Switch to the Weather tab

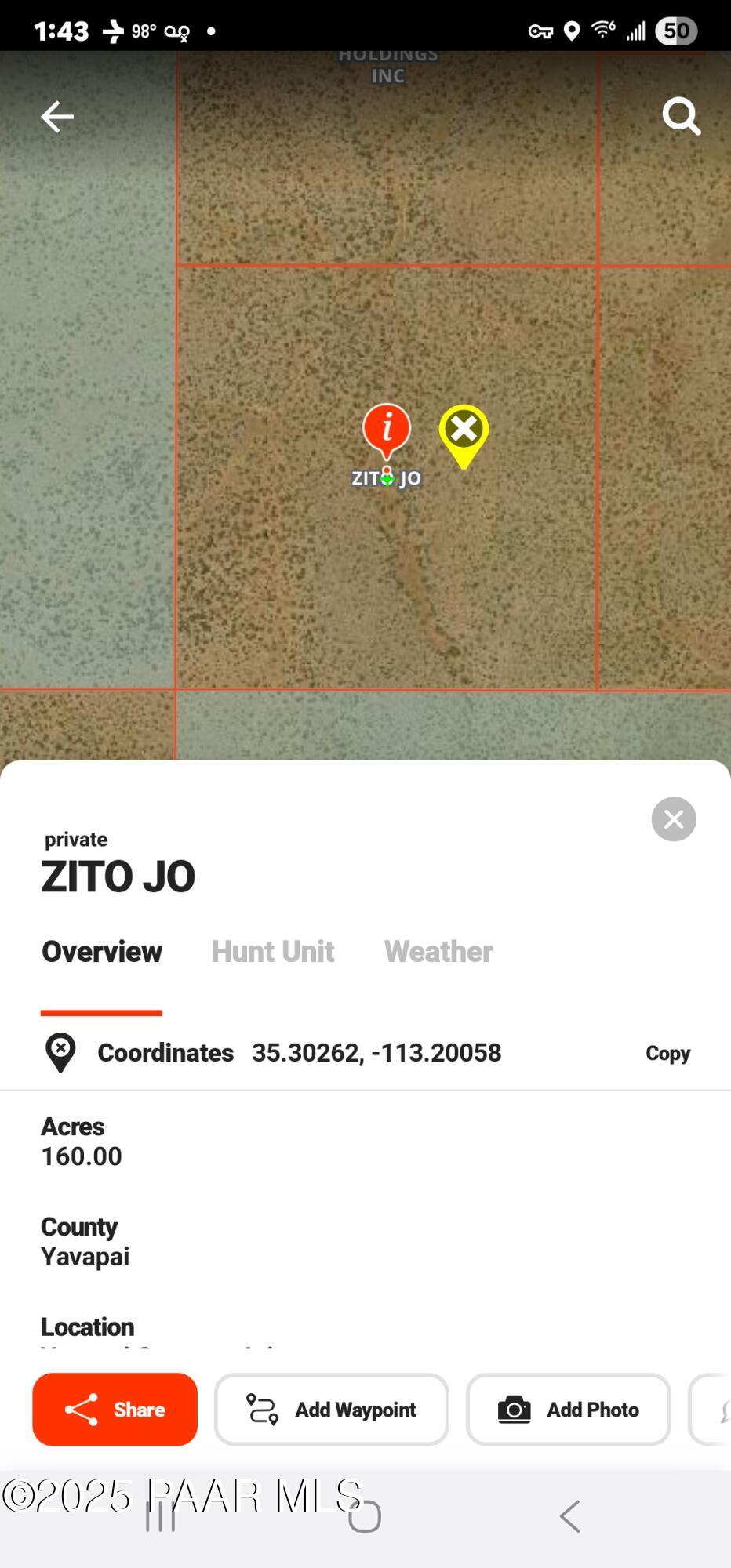(438, 952)
